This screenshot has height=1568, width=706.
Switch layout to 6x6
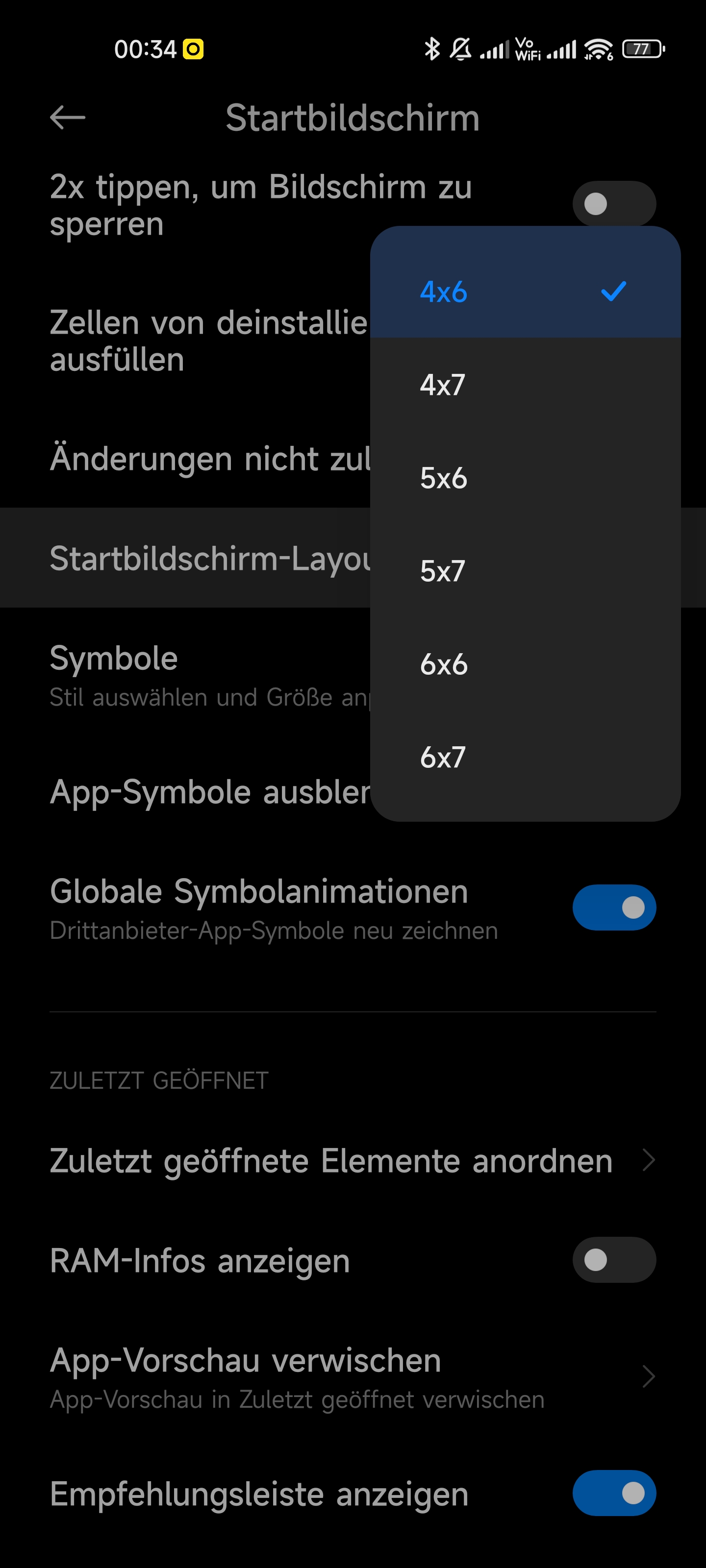525,664
